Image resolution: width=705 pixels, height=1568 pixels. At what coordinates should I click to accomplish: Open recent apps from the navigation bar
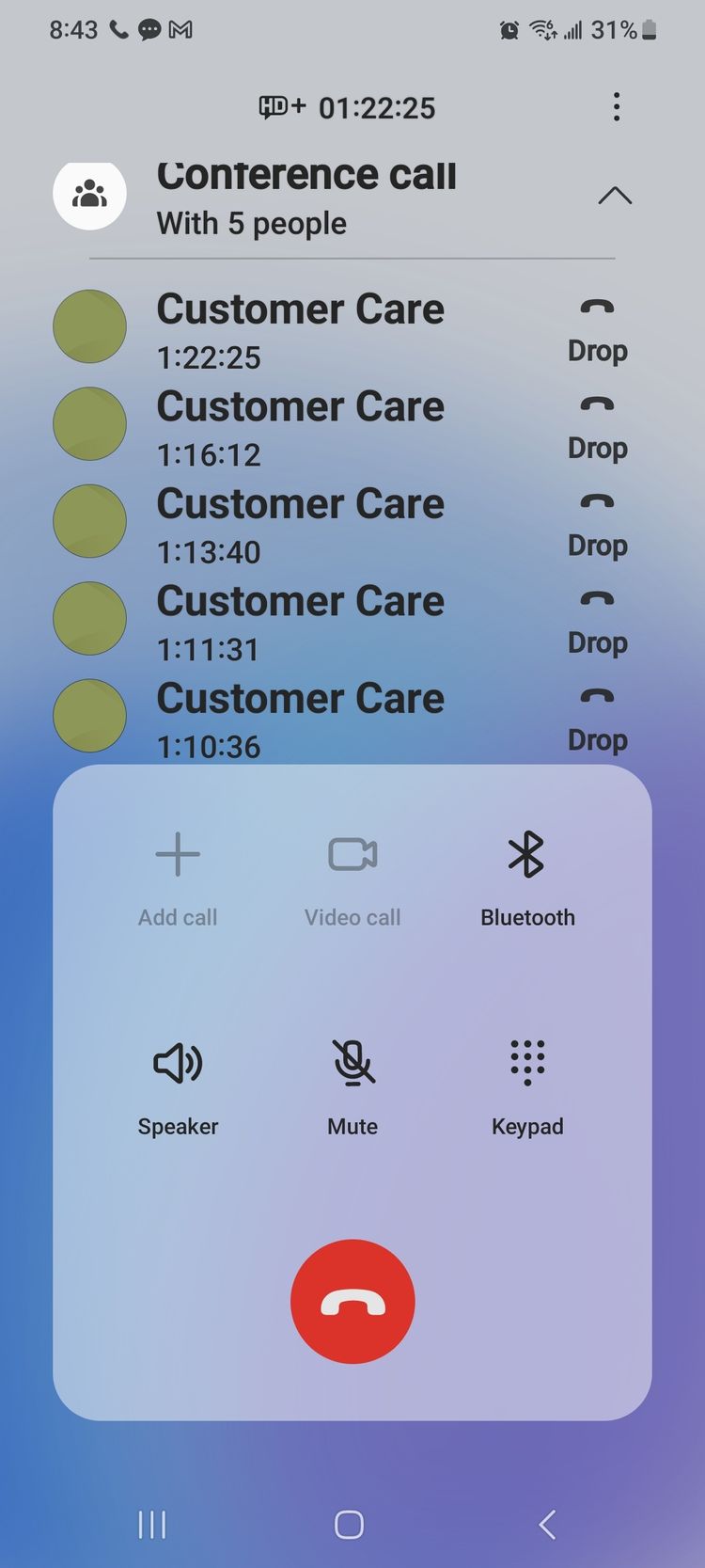click(152, 1524)
